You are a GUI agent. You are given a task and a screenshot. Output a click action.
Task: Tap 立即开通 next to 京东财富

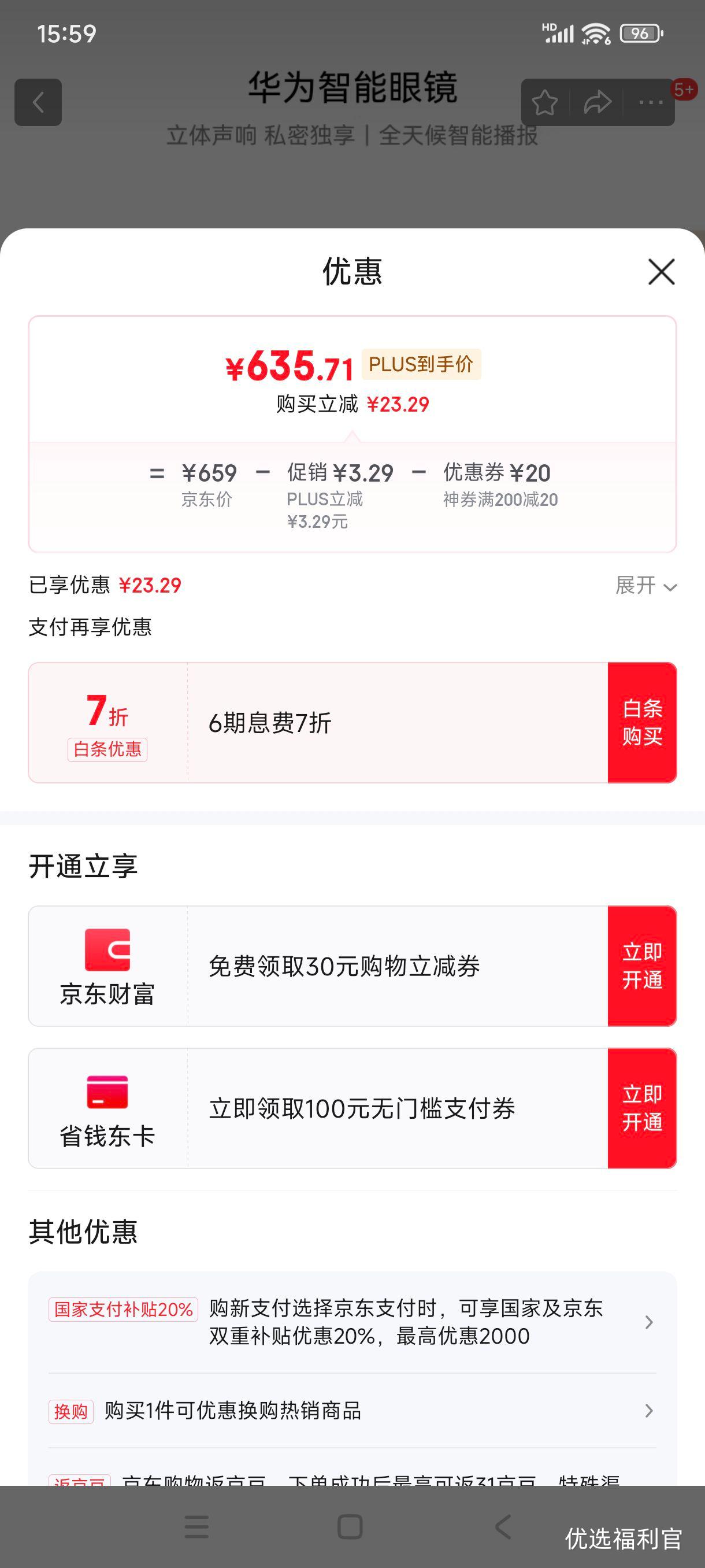(642, 965)
